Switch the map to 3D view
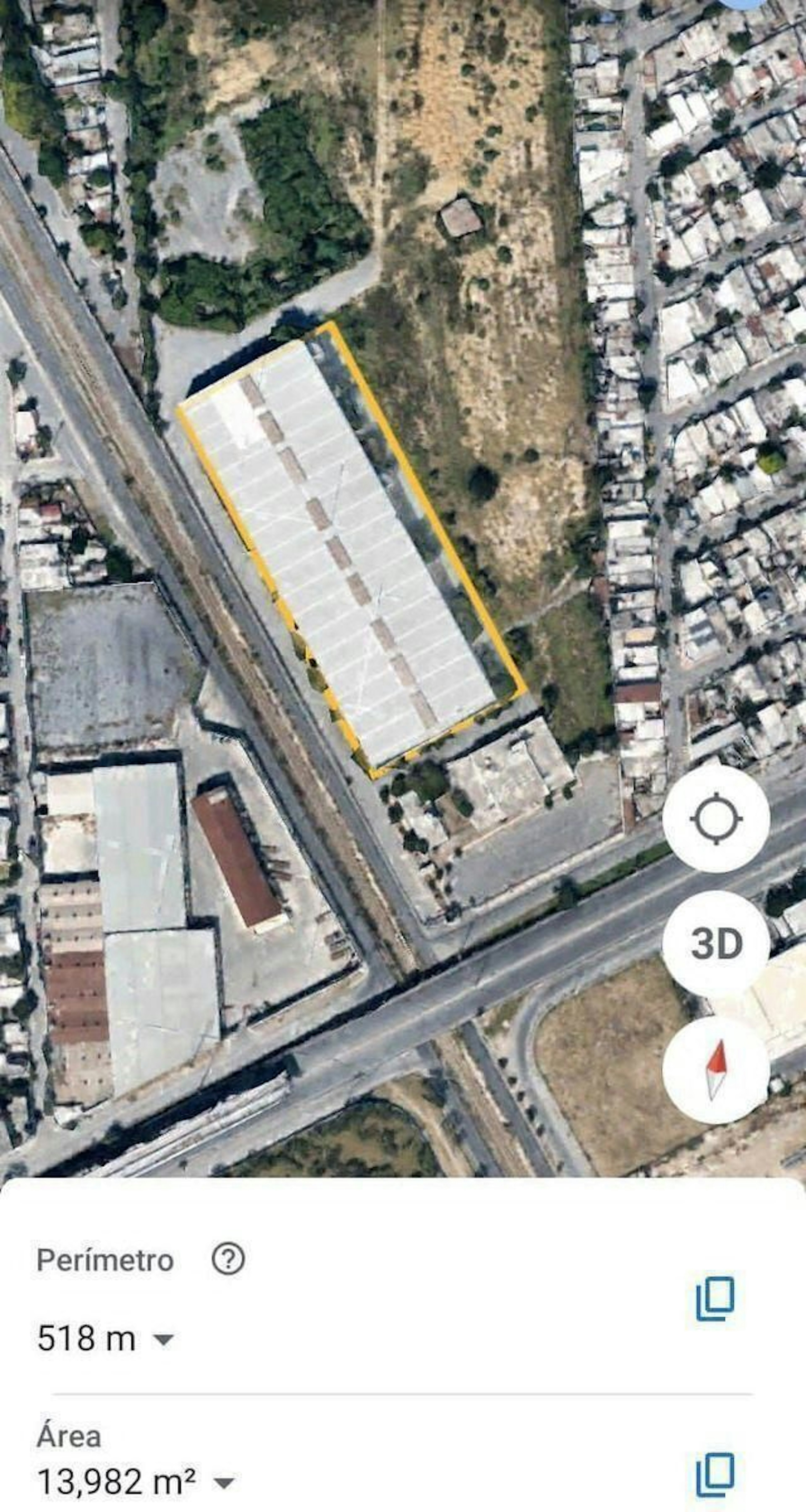 (716, 943)
